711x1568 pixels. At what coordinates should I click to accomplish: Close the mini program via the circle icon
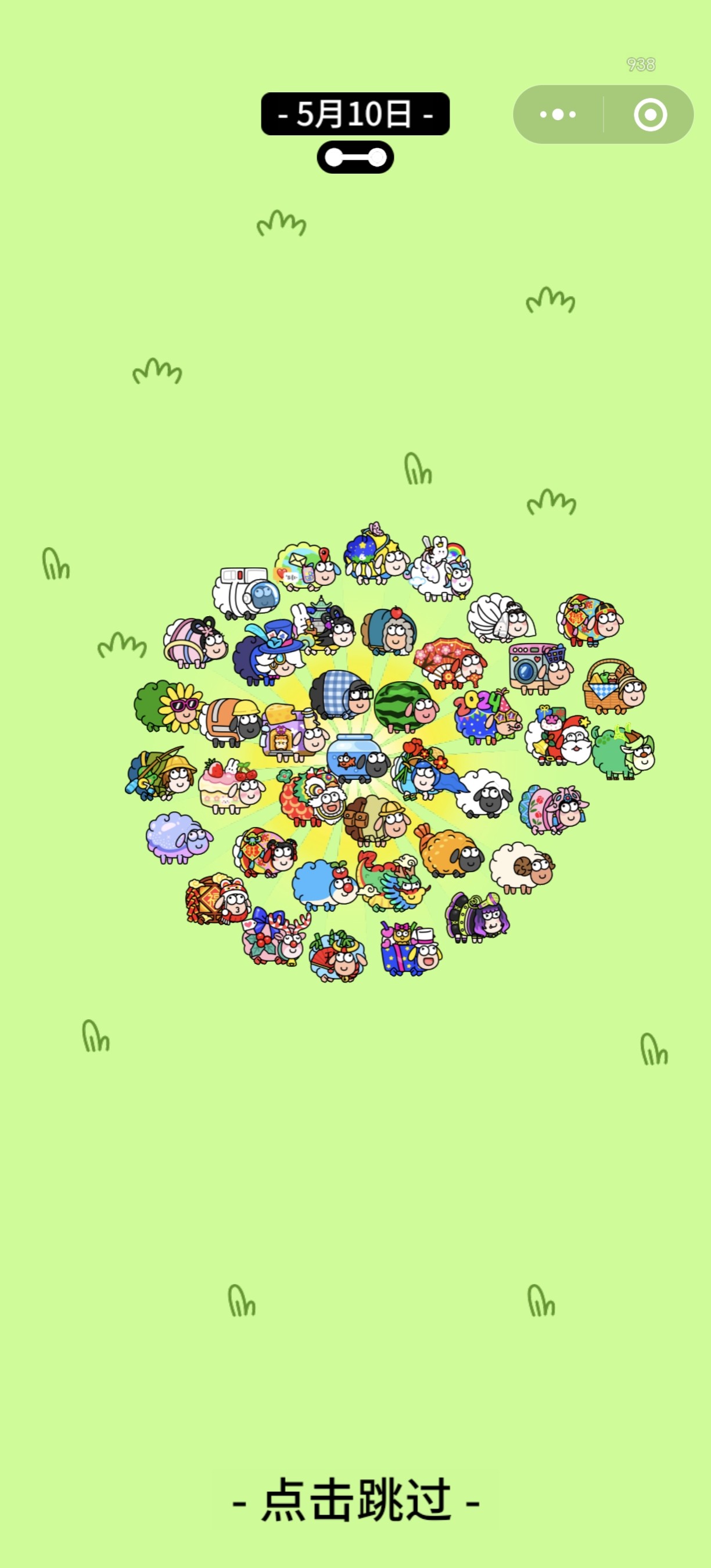pos(650,114)
